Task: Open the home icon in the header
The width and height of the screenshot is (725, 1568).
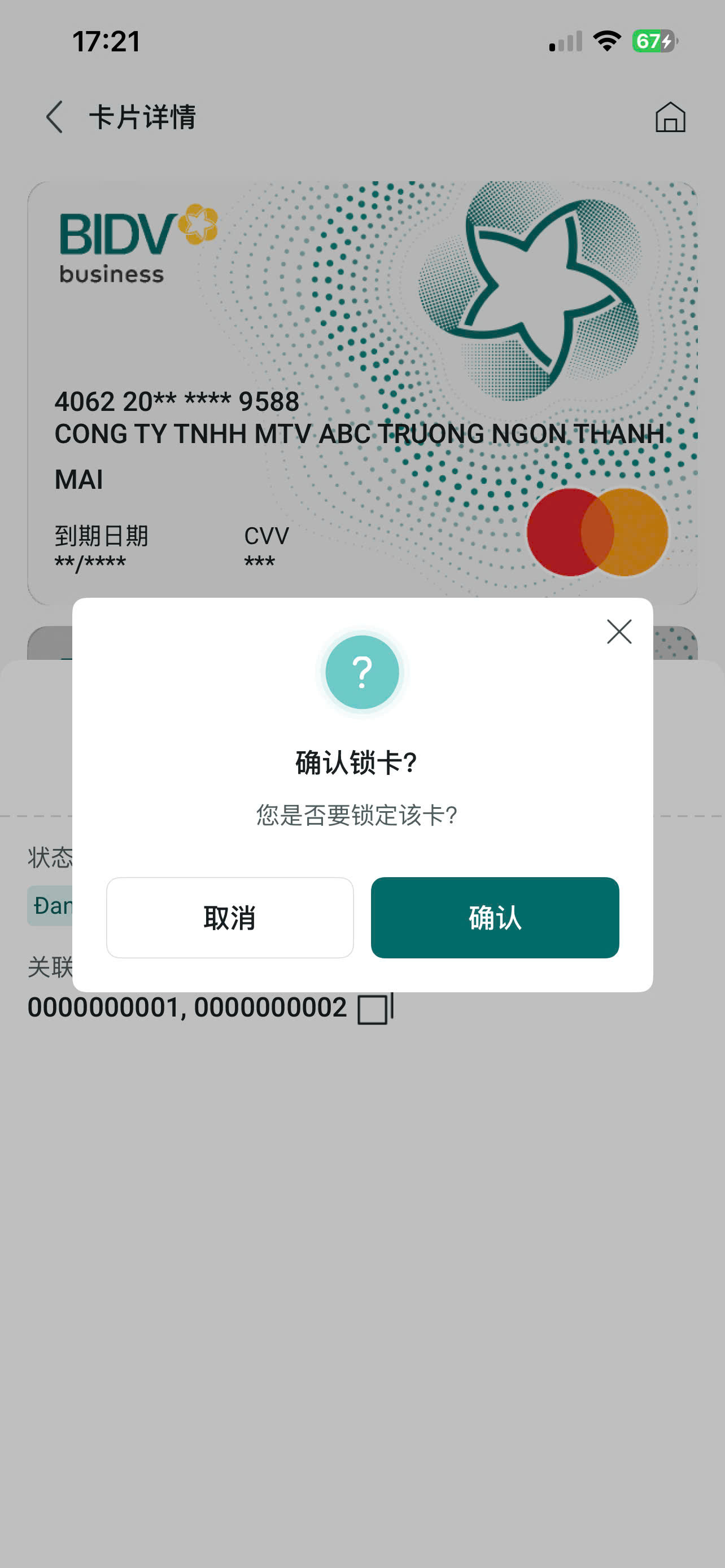Action: click(670, 117)
